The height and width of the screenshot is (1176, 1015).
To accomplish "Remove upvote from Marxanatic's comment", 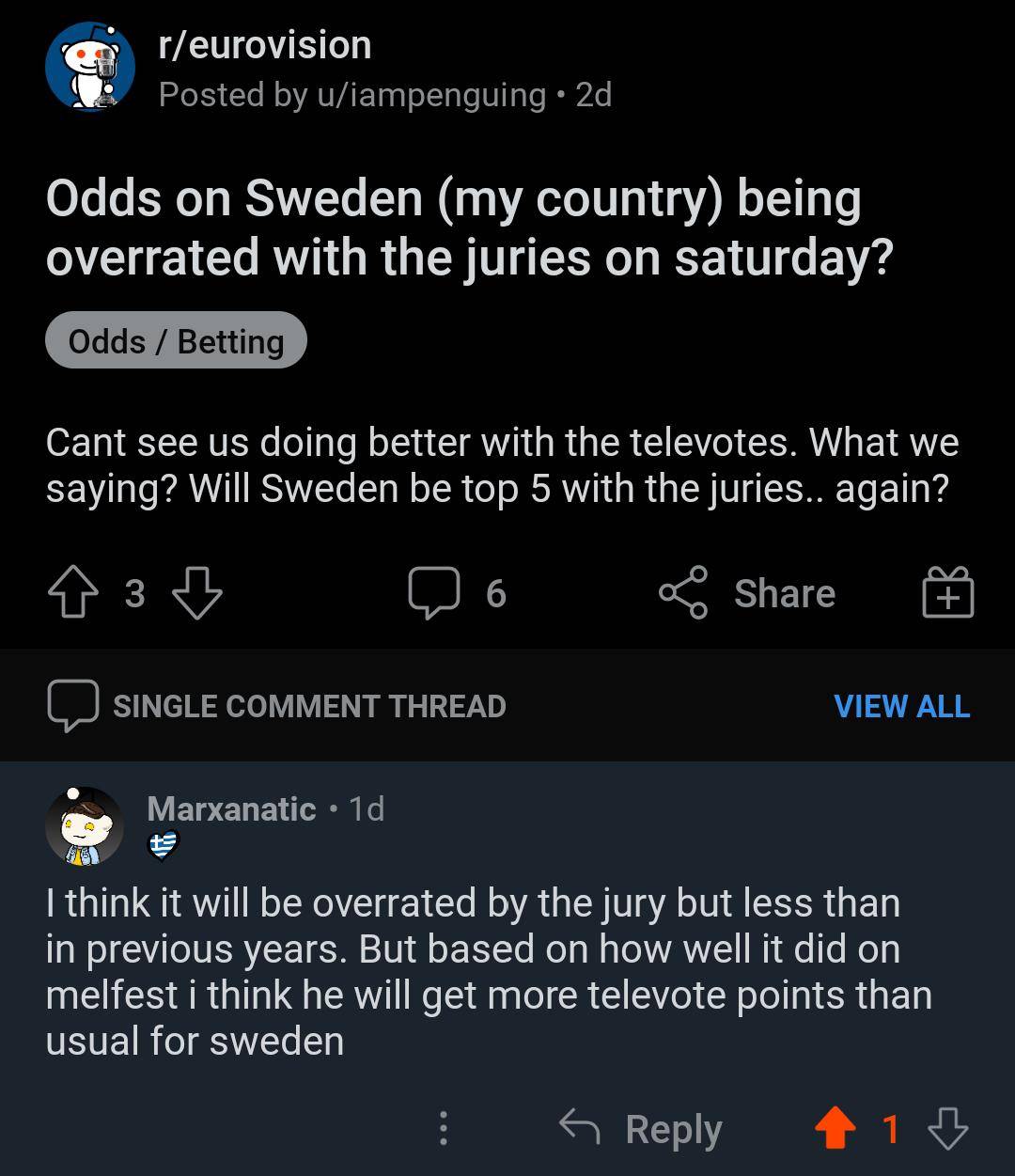I will [x=835, y=1128].
